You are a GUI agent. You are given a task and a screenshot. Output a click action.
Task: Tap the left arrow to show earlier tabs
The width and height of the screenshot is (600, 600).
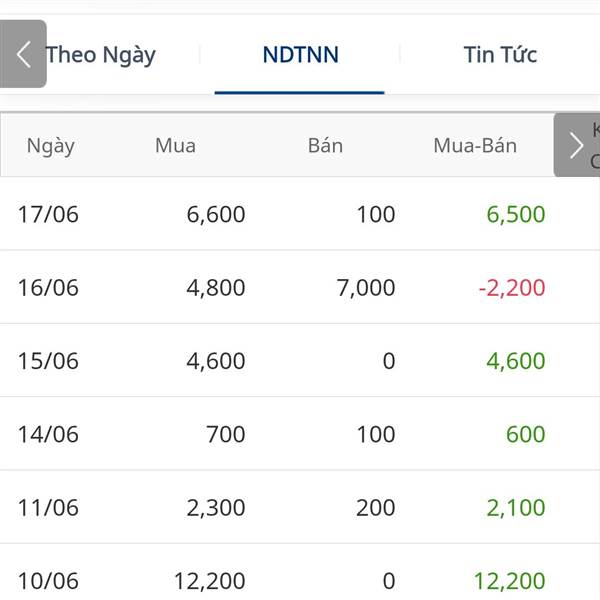pos(23,54)
